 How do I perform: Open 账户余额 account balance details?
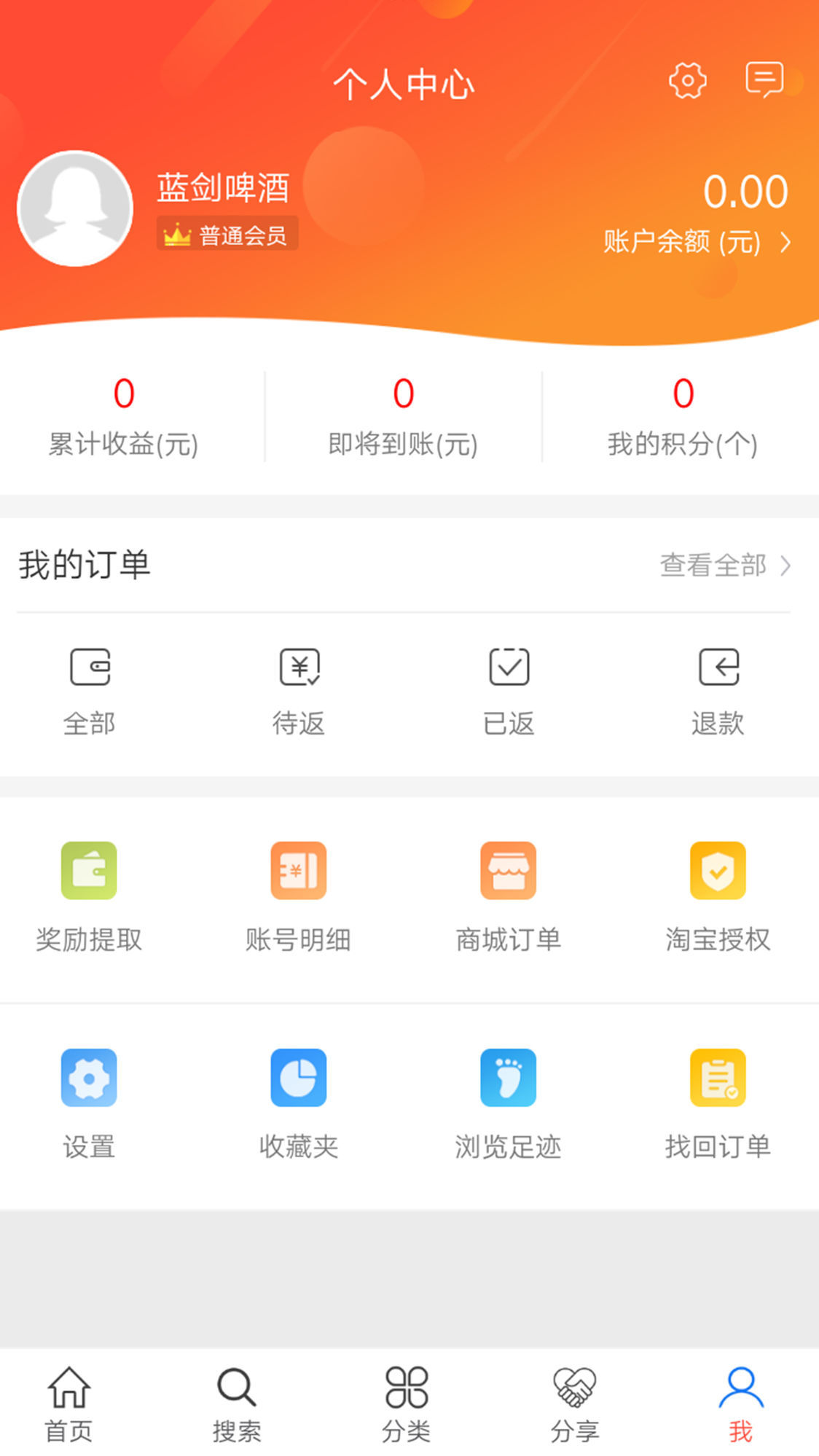coord(696,241)
